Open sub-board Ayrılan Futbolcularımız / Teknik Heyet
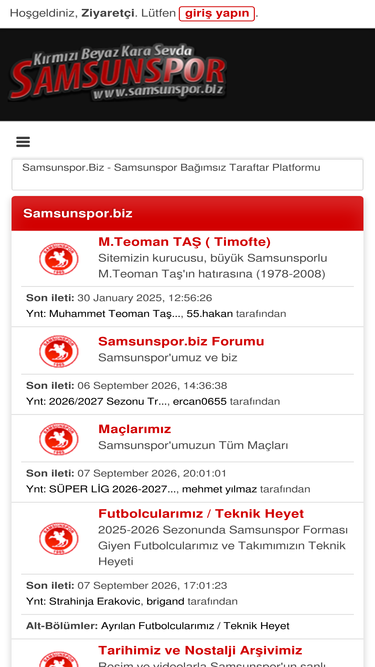The width and height of the screenshot is (375, 667). pos(195,626)
